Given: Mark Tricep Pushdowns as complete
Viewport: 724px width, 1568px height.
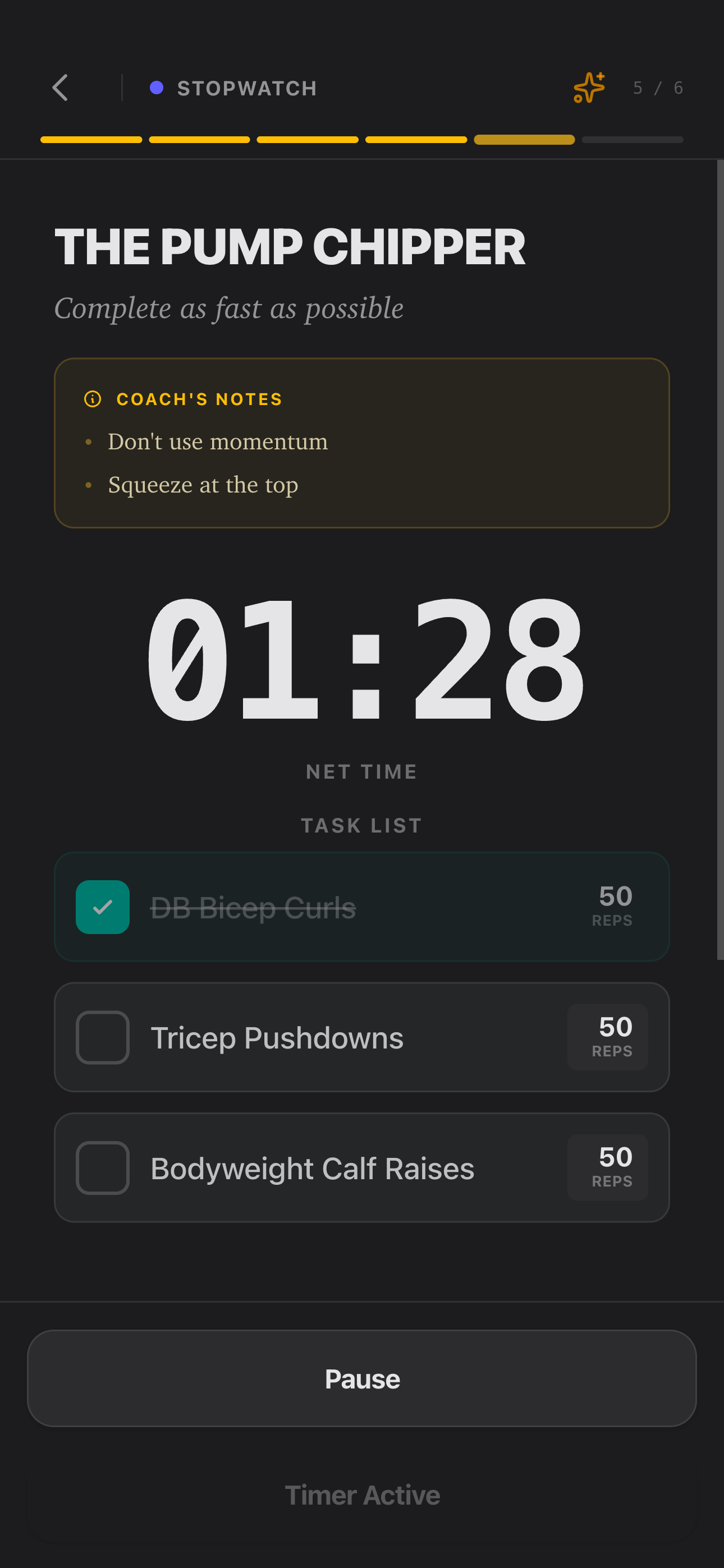Looking at the screenshot, I should coord(102,1037).
